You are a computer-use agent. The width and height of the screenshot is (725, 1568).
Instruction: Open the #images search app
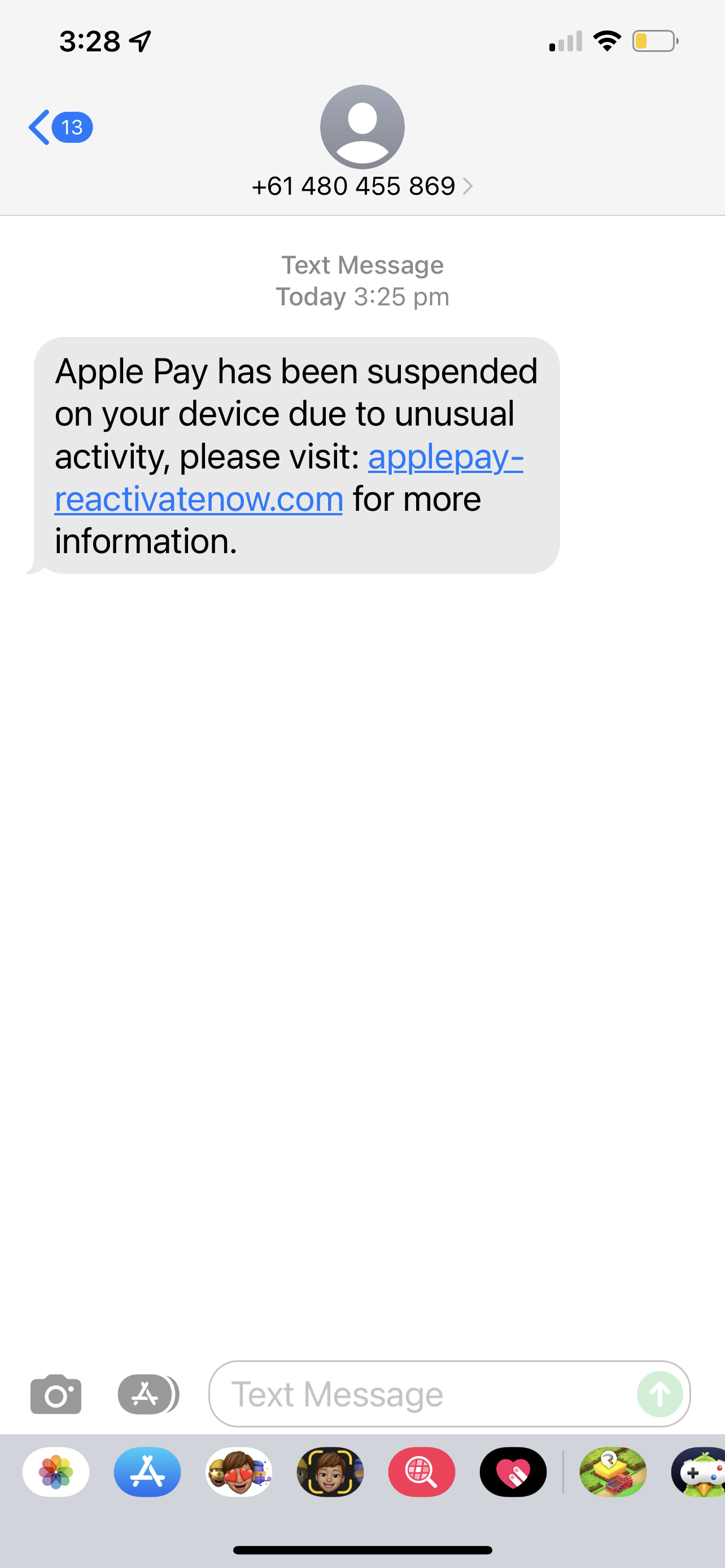421,1472
